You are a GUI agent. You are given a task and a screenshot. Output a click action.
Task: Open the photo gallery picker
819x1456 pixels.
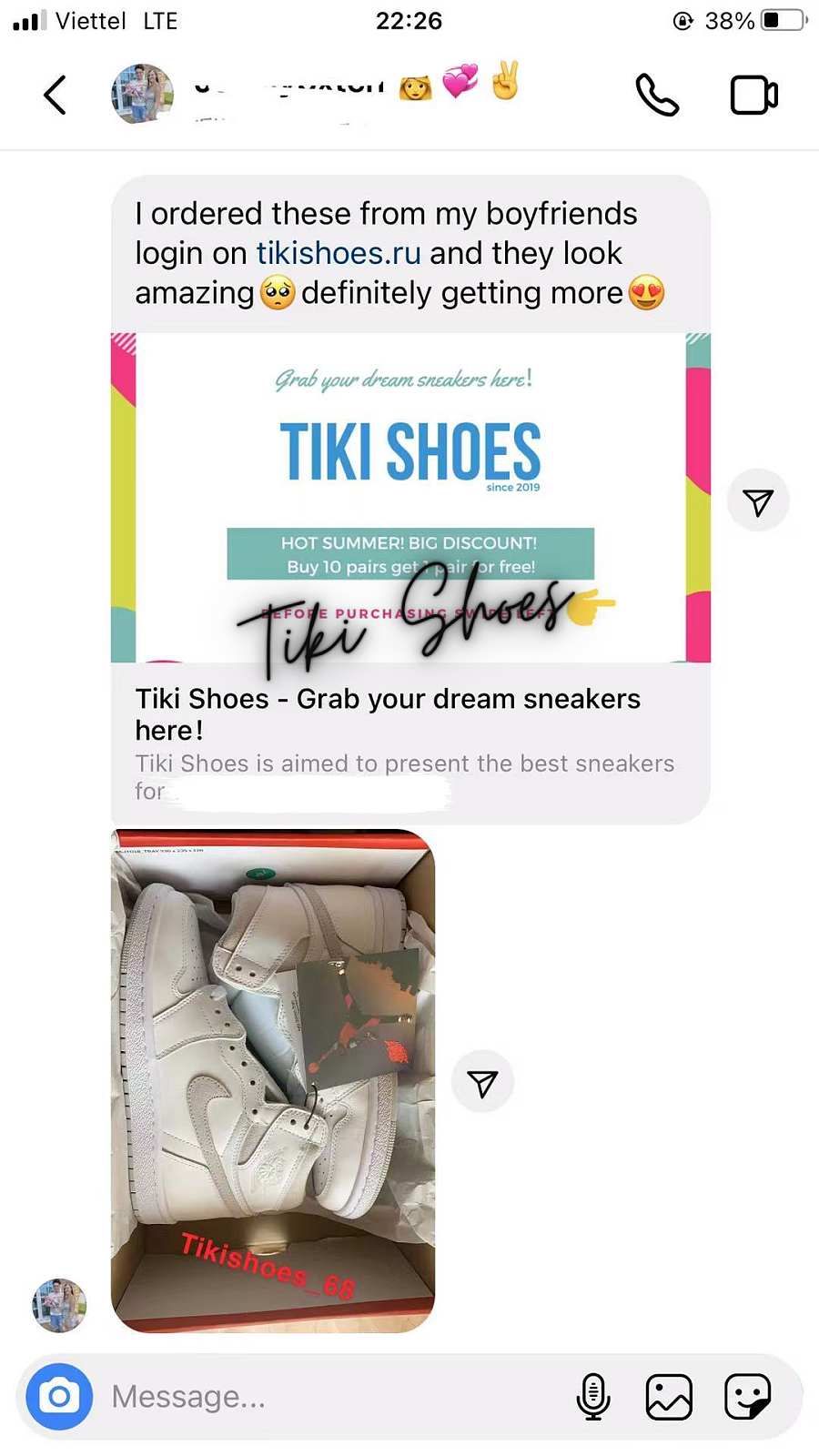click(669, 1396)
